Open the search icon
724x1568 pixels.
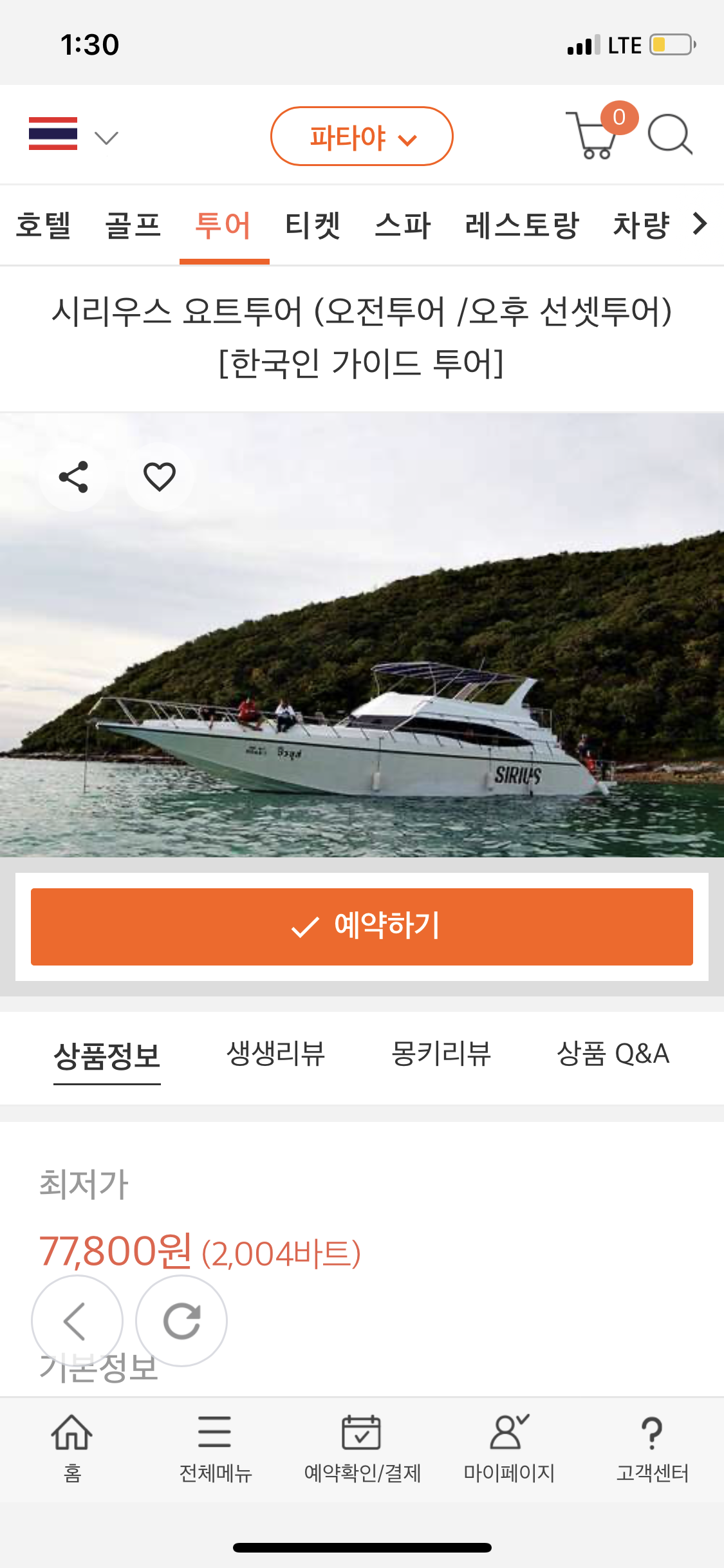pos(669,135)
